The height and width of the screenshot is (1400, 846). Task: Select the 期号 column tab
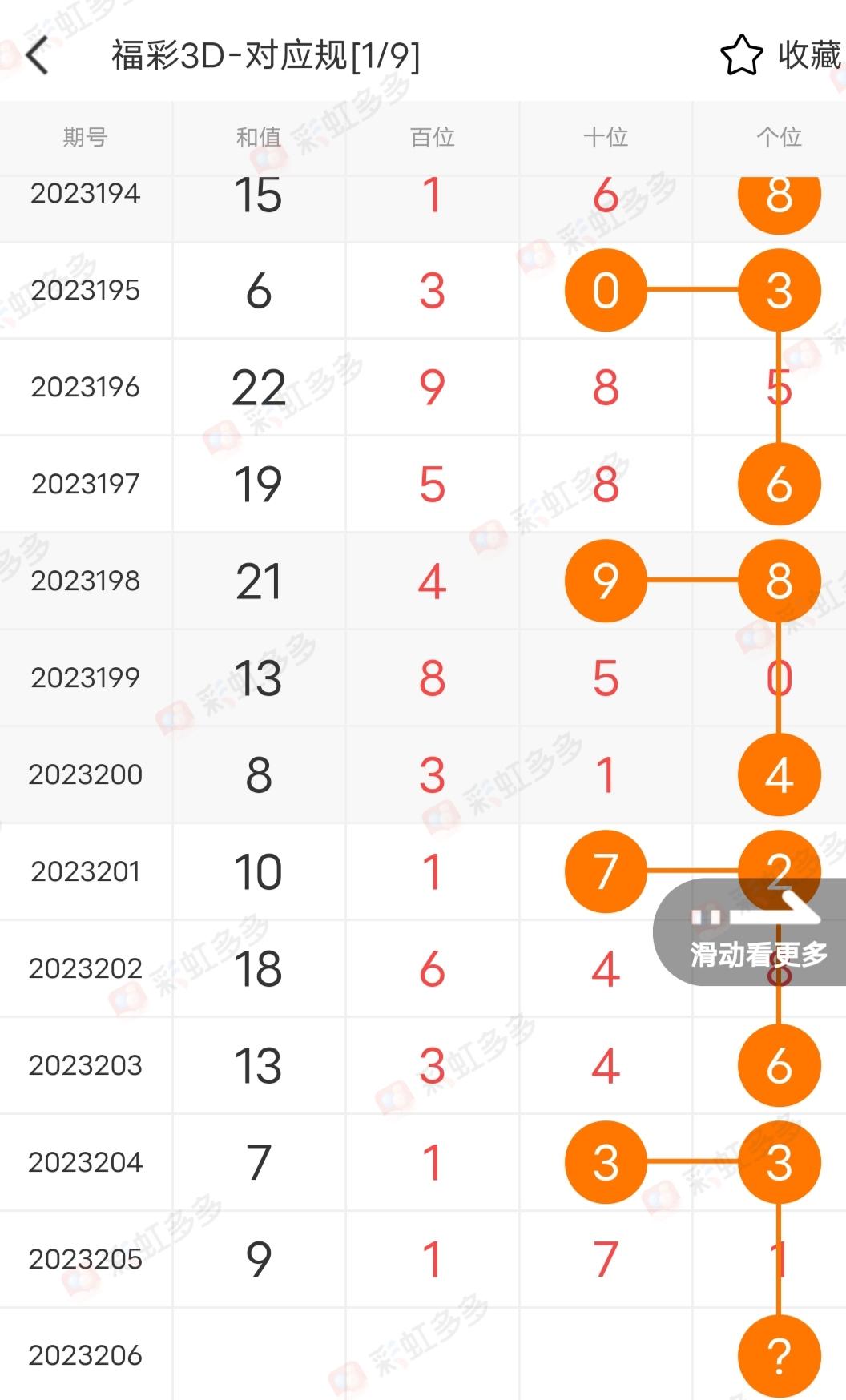point(86,137)
